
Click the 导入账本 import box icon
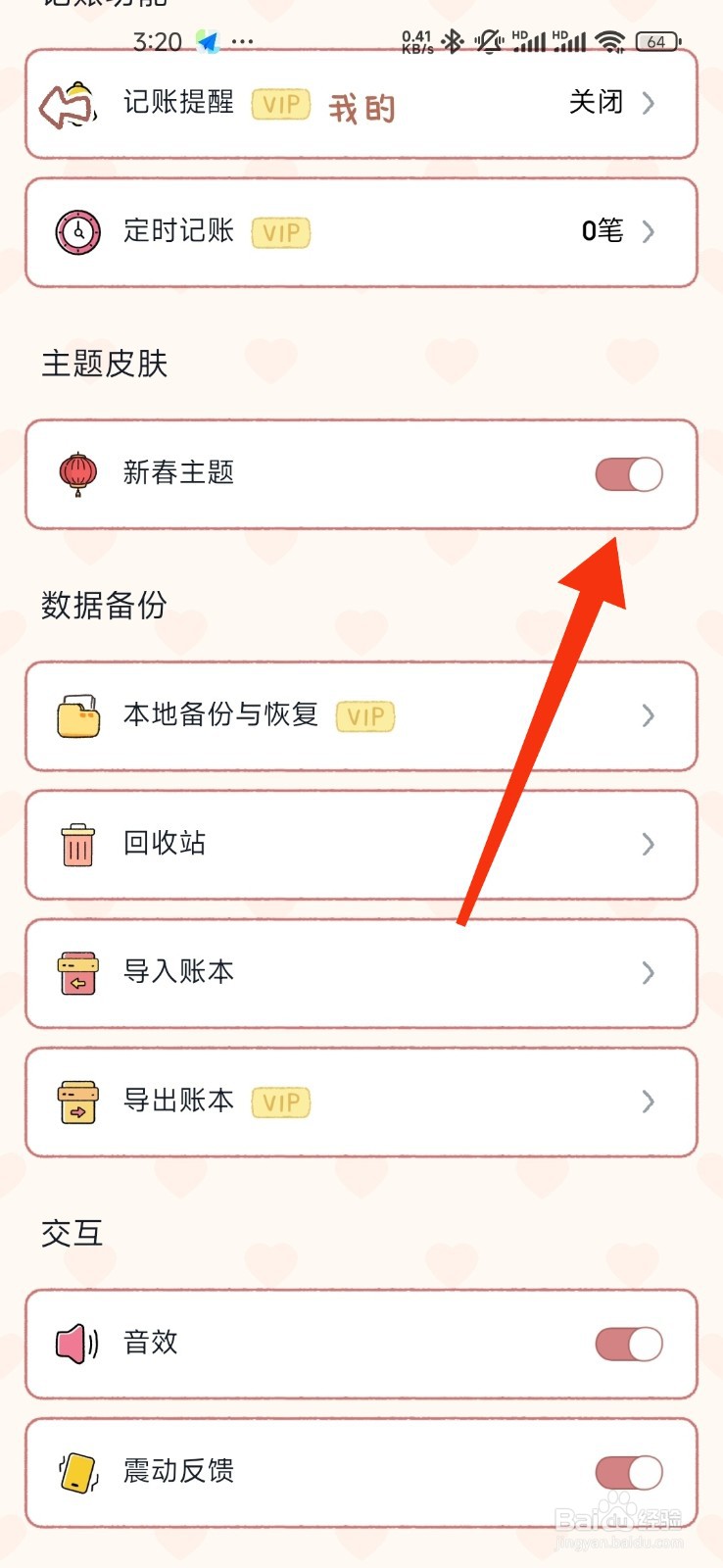point(76,972)
